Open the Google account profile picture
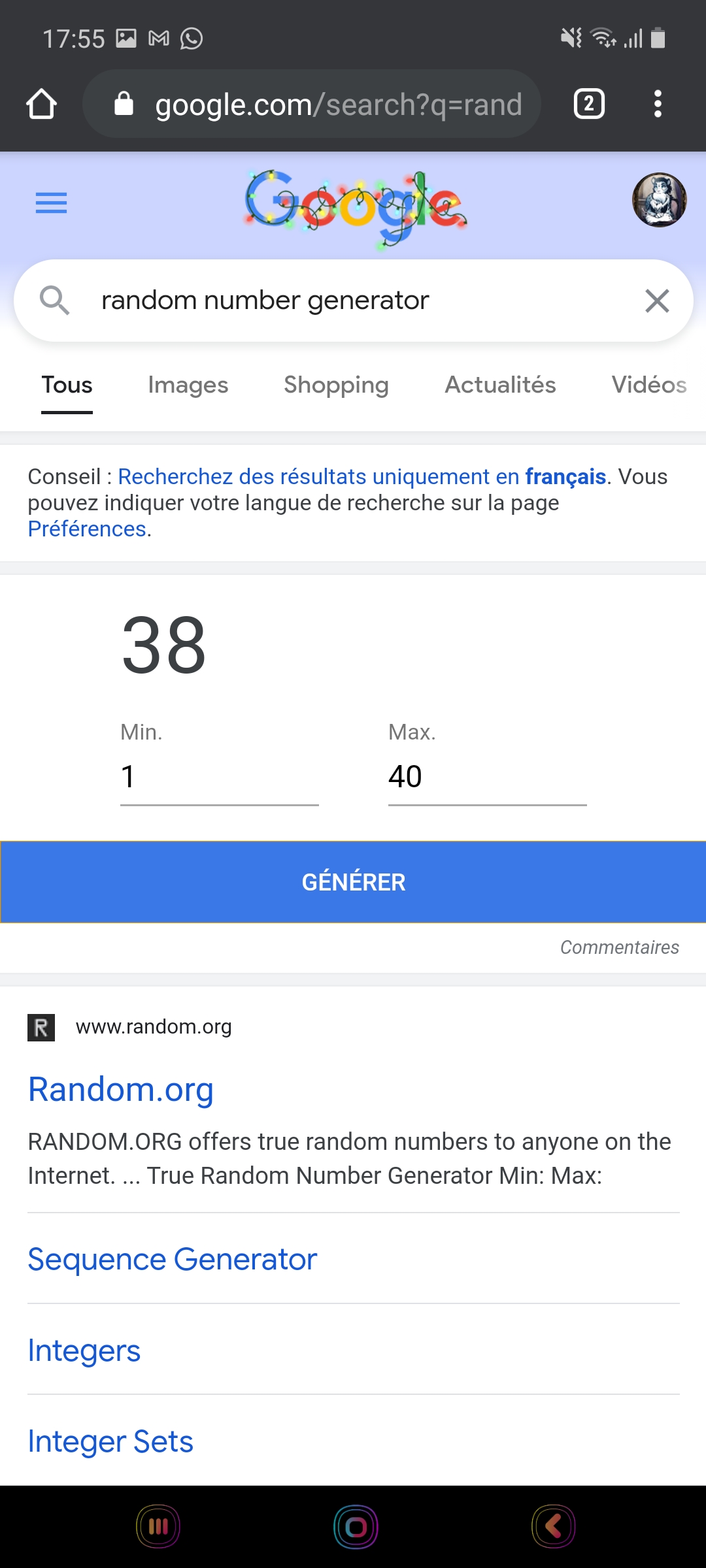This screenshot has height=1568, width=706. (x=659, y=200)
